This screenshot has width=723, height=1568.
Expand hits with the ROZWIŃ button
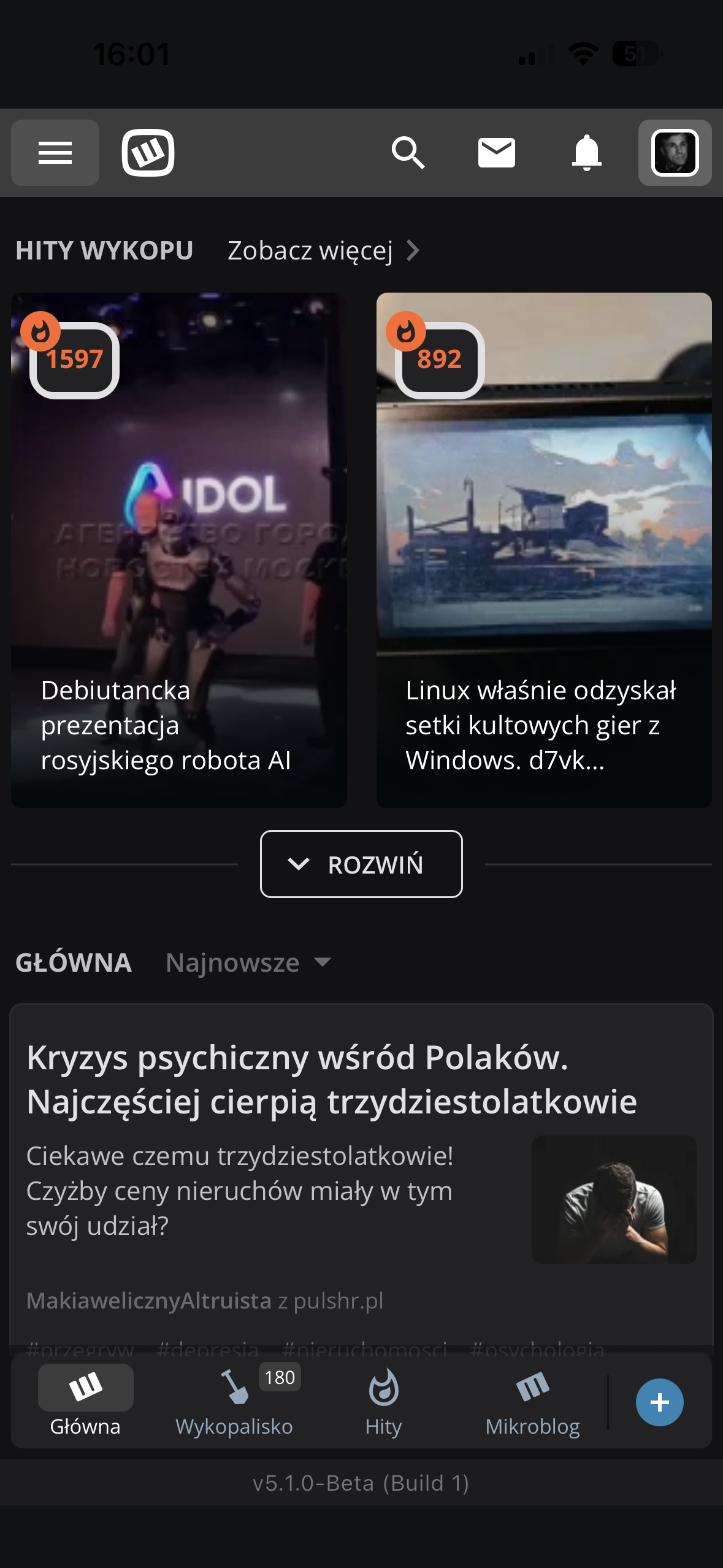361,864
